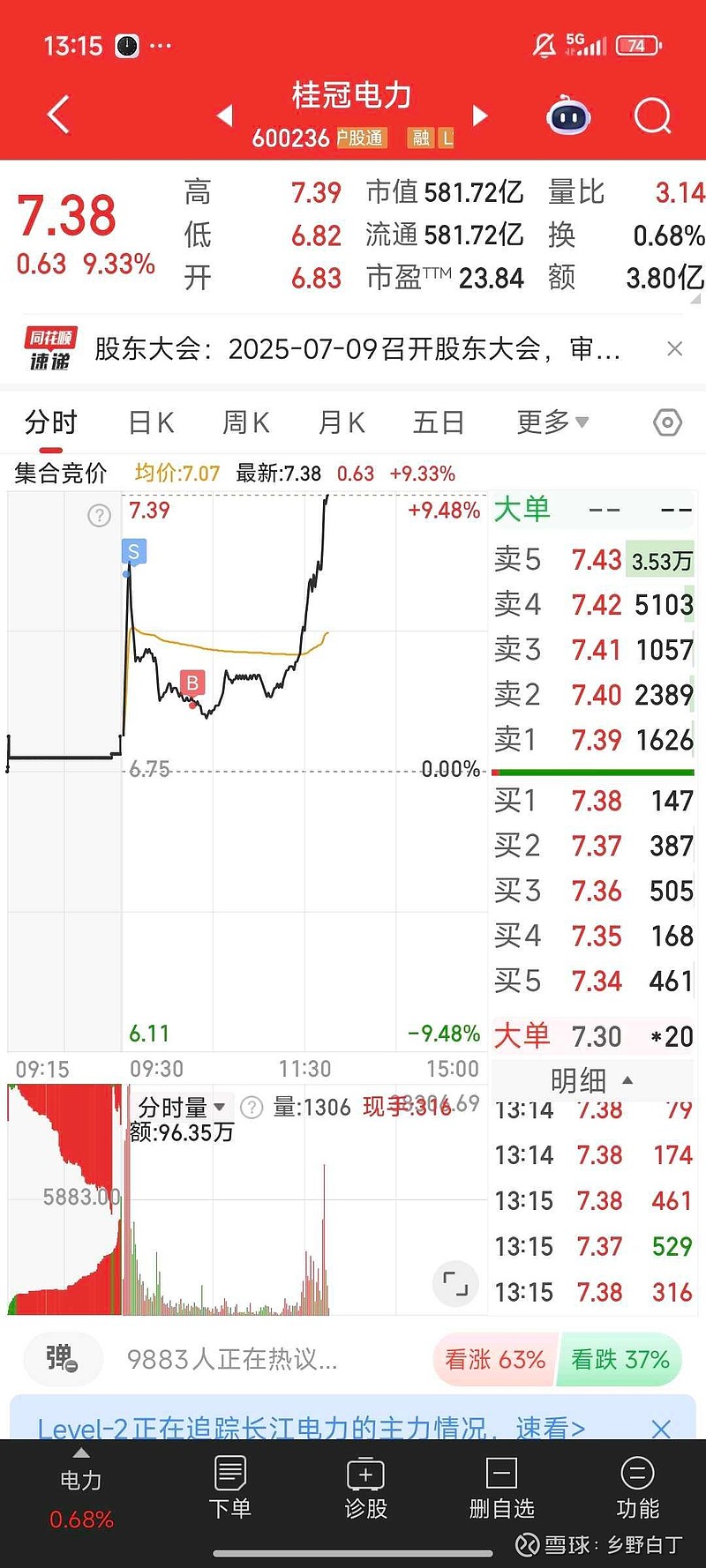706x1568 pixels.
Task: Open 下单 to place an order
Action: pos(229,1490)
